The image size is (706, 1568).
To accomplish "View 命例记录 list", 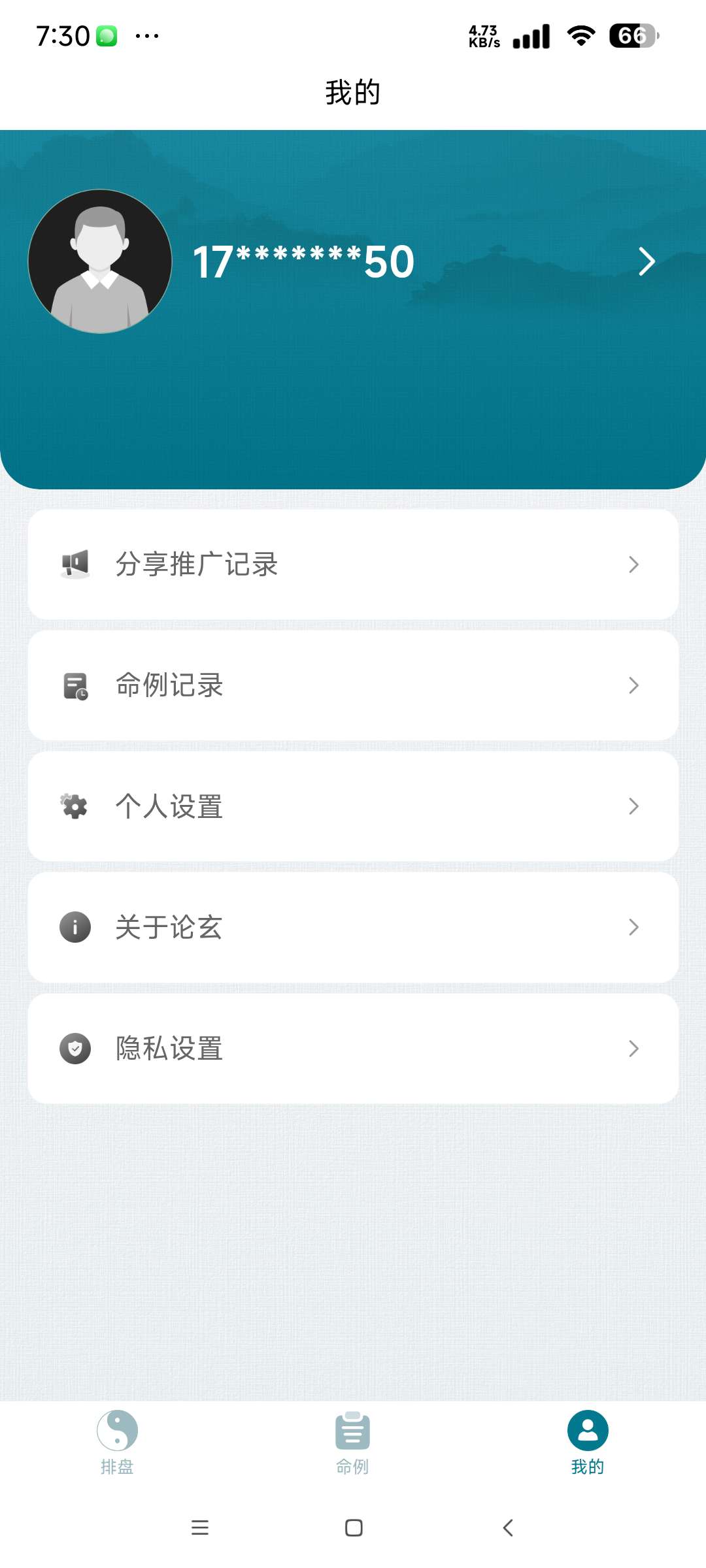I will click(x=353, y=685).
